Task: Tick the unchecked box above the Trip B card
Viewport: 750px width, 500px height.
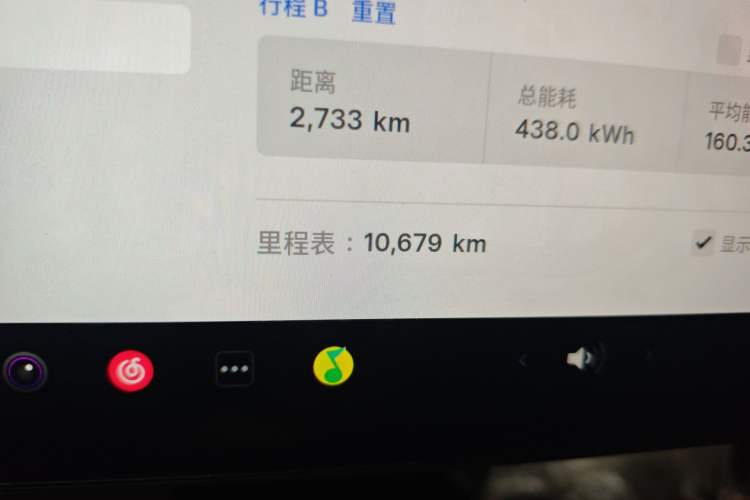Action: tap(728, 51)
